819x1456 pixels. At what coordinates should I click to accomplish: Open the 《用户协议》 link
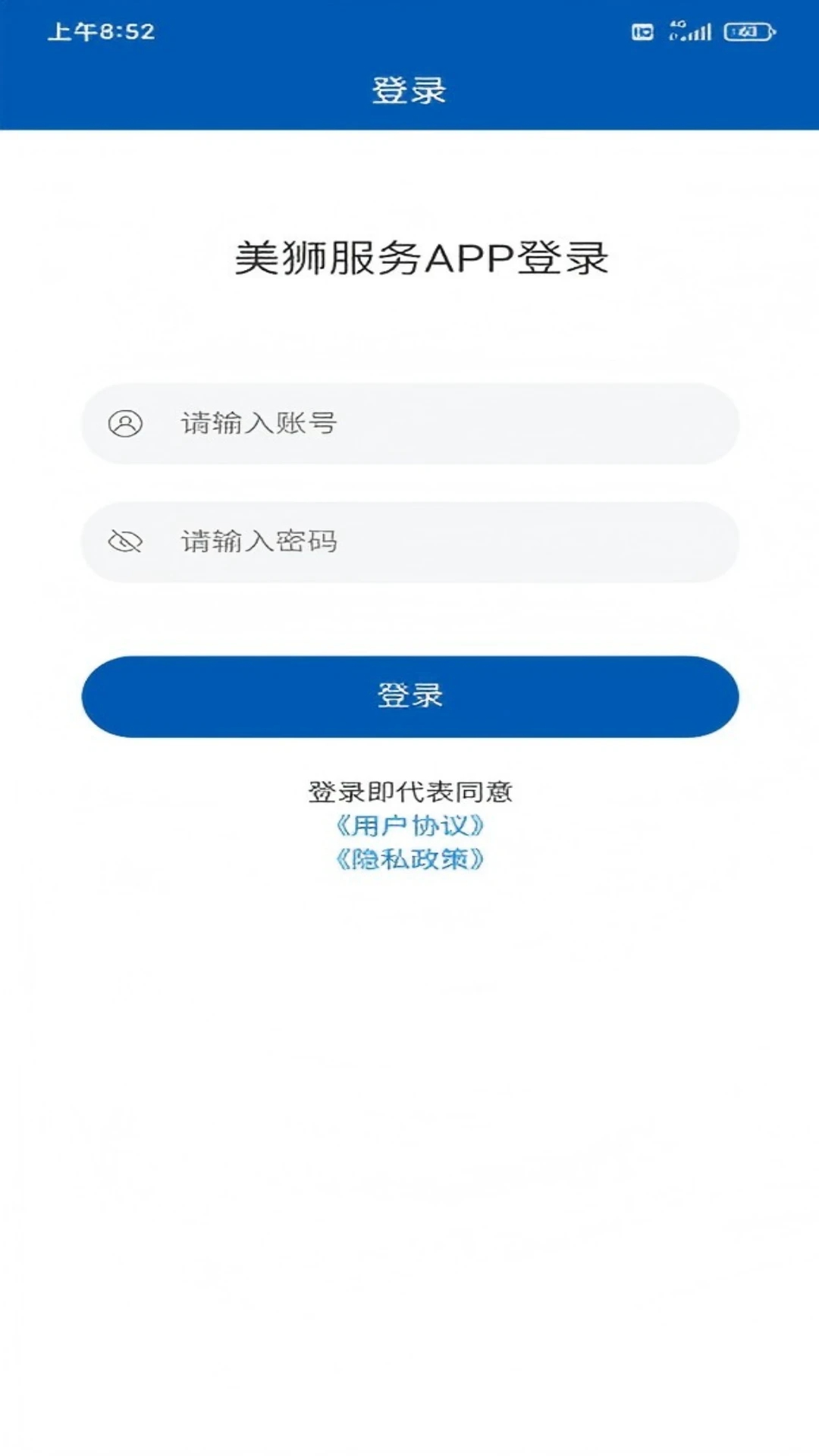pyautogui.click(x=409, y=827)
